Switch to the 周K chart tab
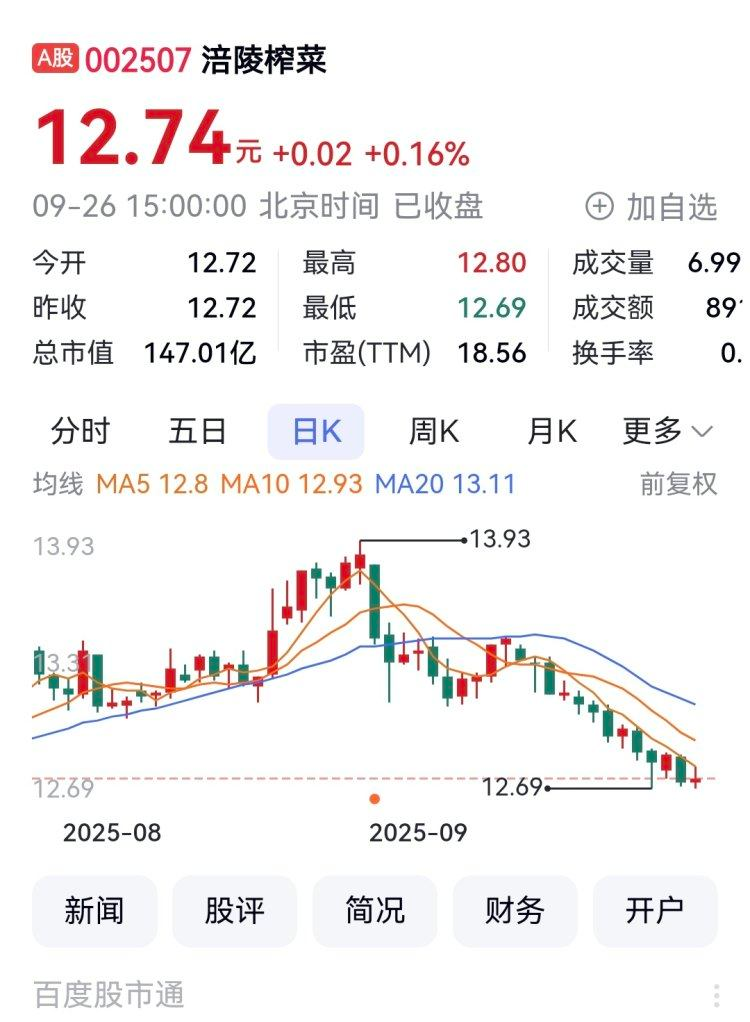 (x=434, y=432)
